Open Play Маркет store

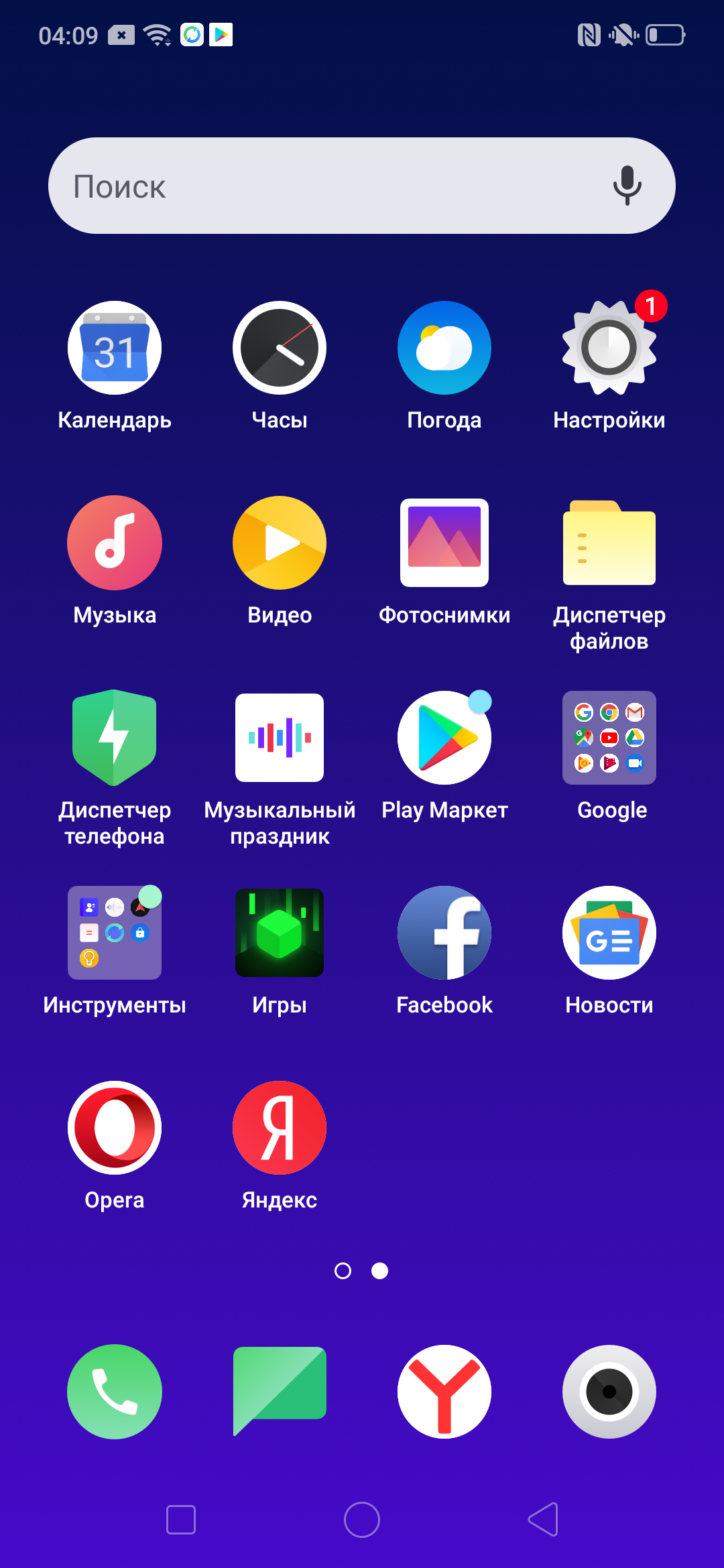point(444,738)
